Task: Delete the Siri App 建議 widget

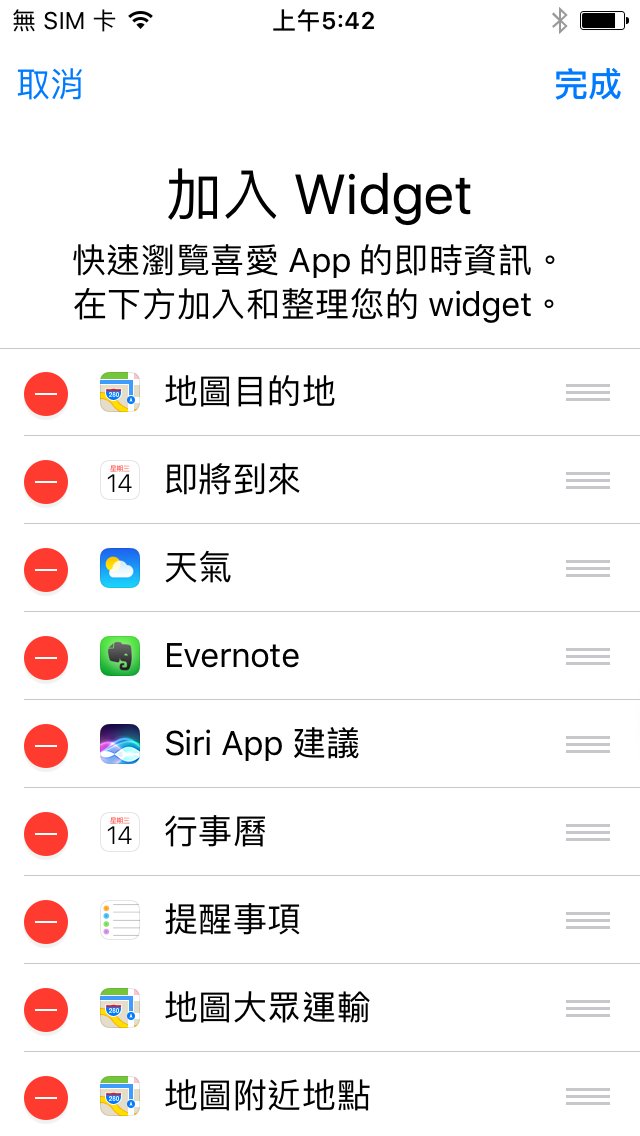Action: [46, 745]
